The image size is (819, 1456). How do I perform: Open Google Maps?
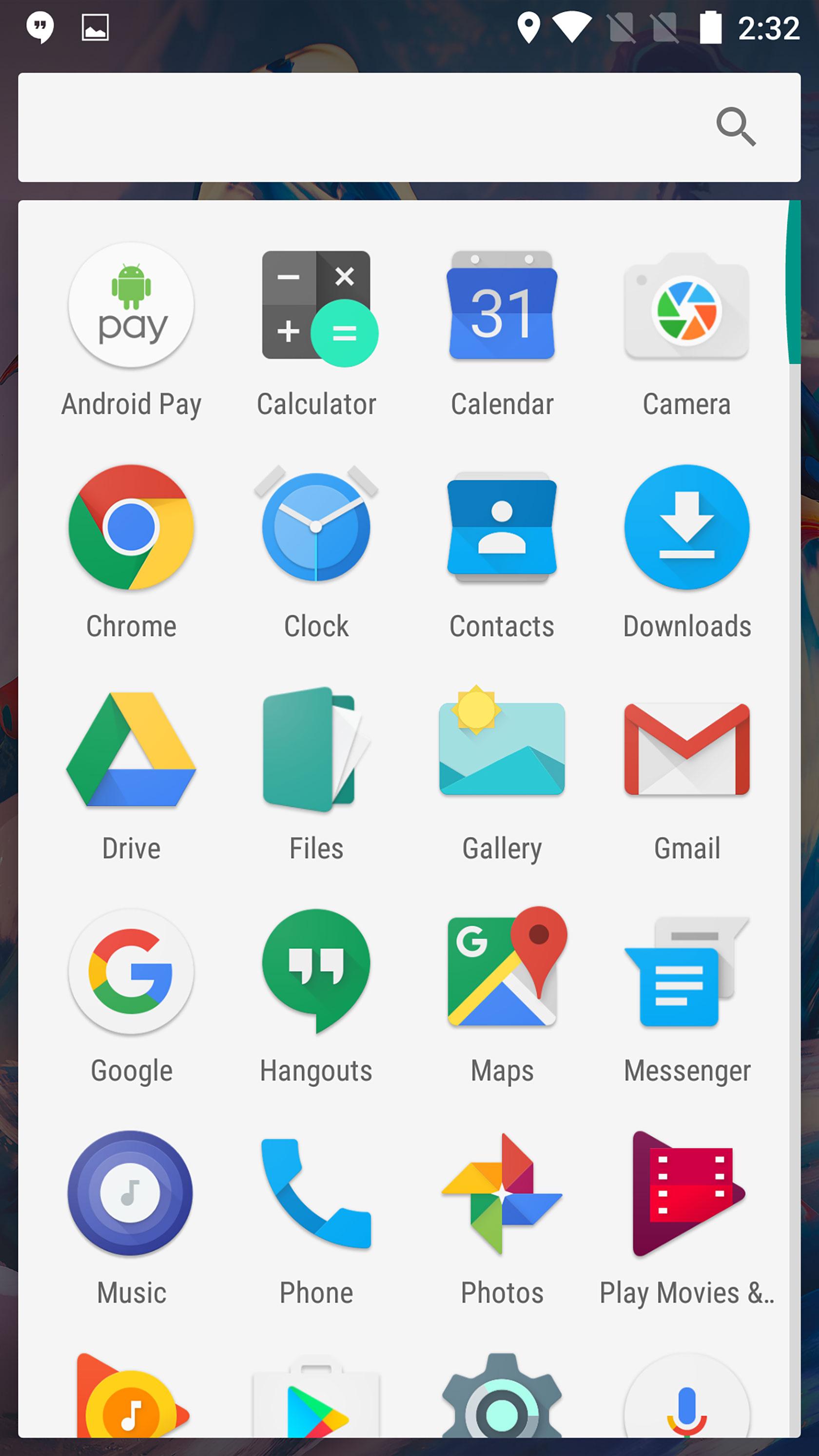pos(502,971)
